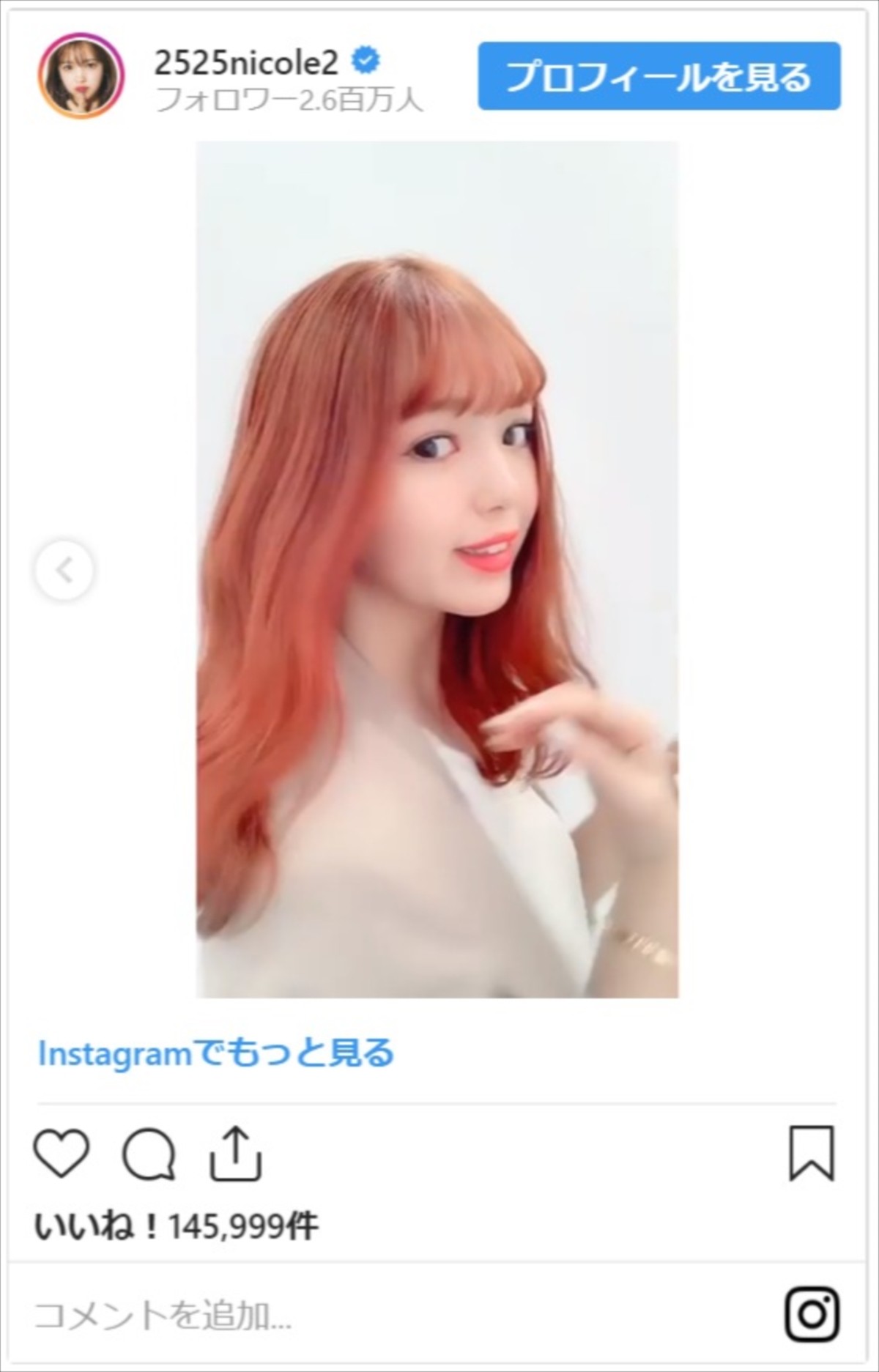The width and height of the screenshot is (879, 1372).
Task: Open the 2525nicole2 profile avatar
Action: coord(81,75)
